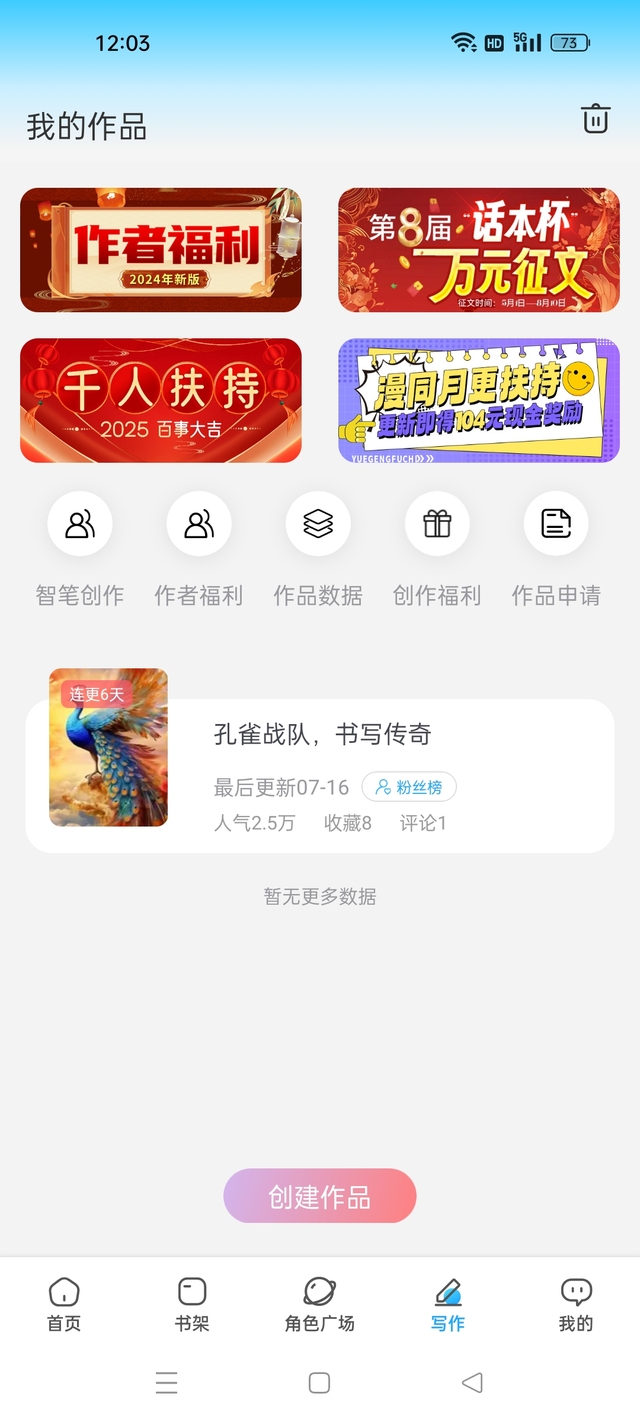Viewport: 640px width, 1422px height.
Task: Go to 作品申请
Action: [x=556, y=524]
